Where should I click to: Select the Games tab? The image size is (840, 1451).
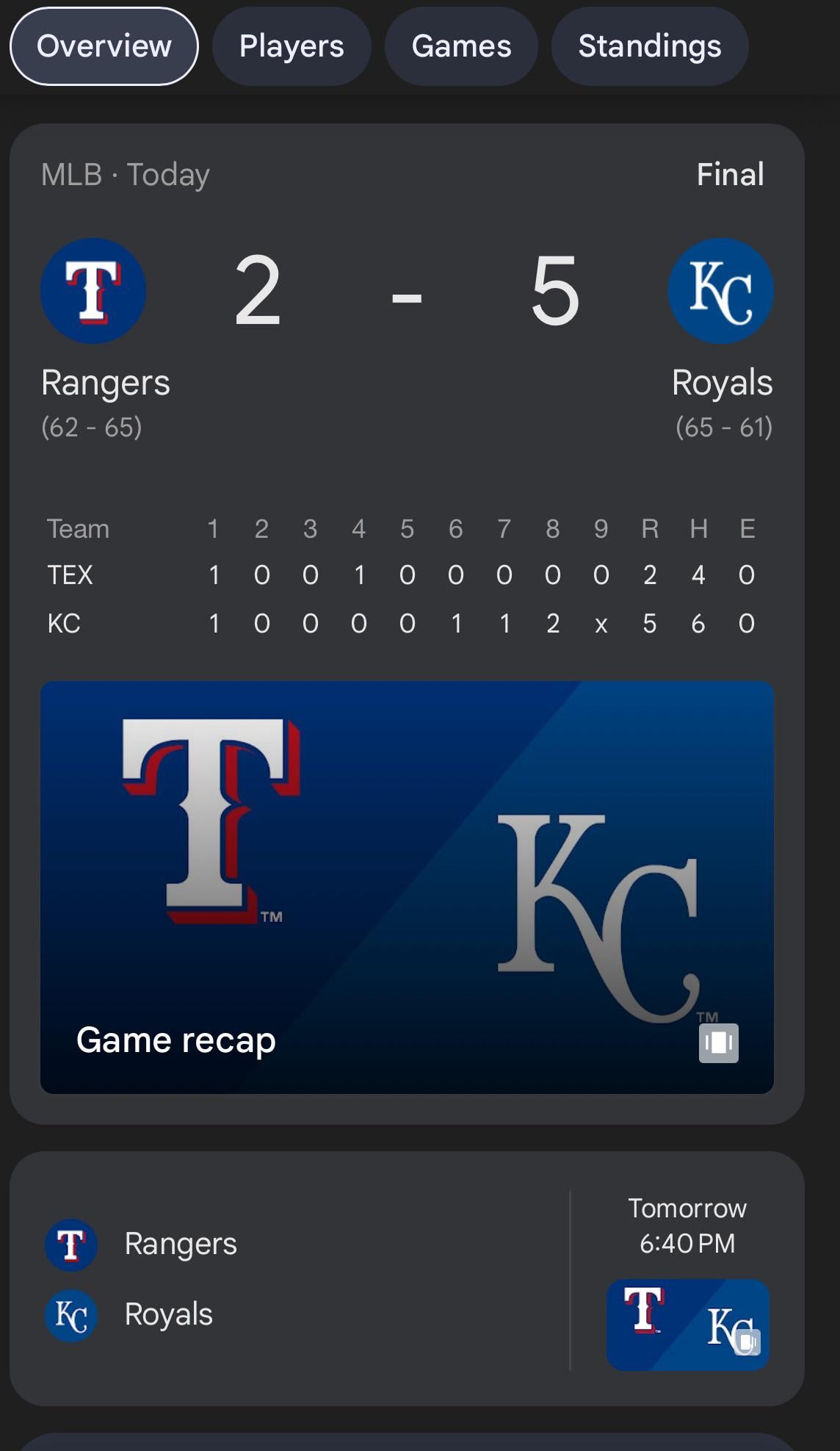pyautogui.click(x=461, y=46)
